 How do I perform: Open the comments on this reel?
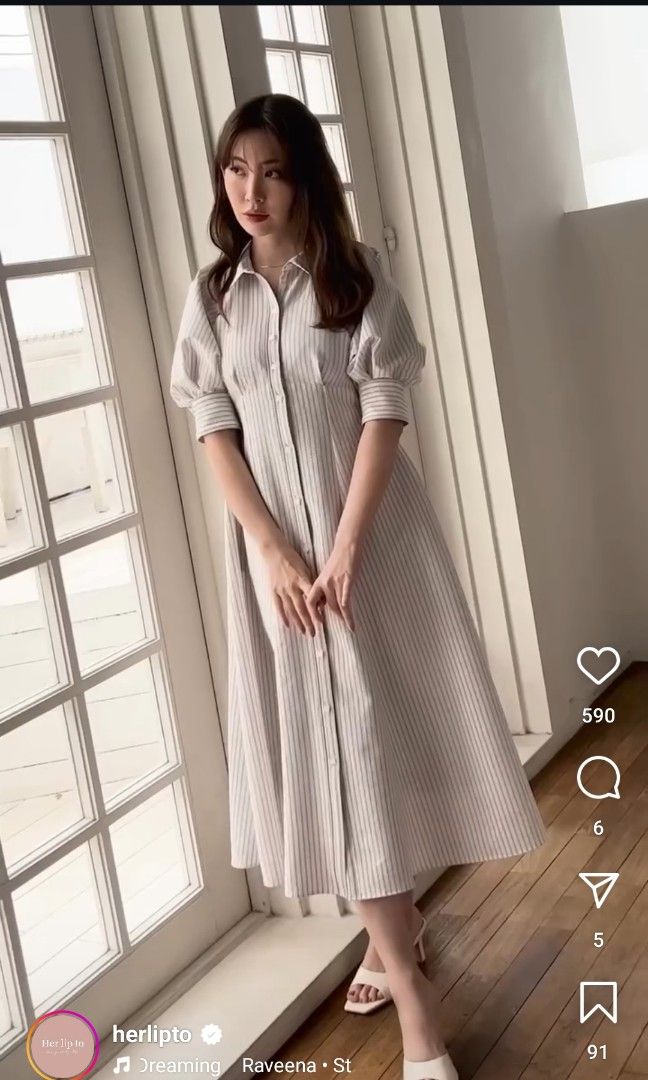598,779
